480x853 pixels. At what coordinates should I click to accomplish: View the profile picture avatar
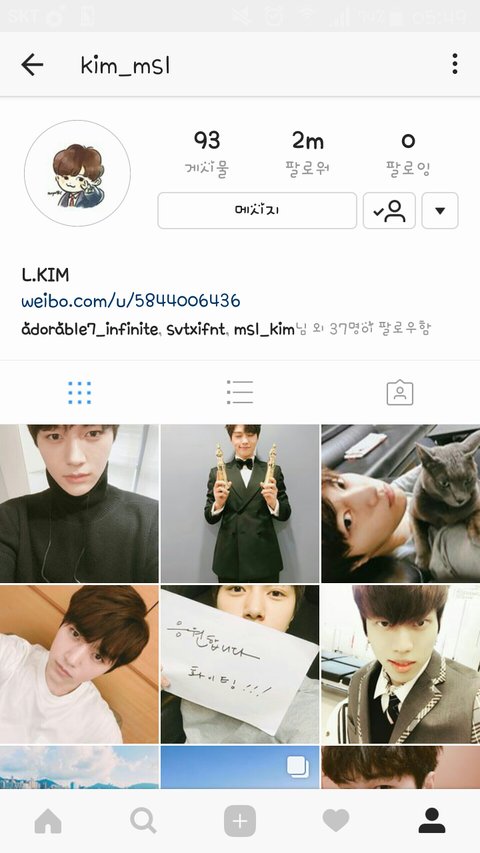coord(77,173)
